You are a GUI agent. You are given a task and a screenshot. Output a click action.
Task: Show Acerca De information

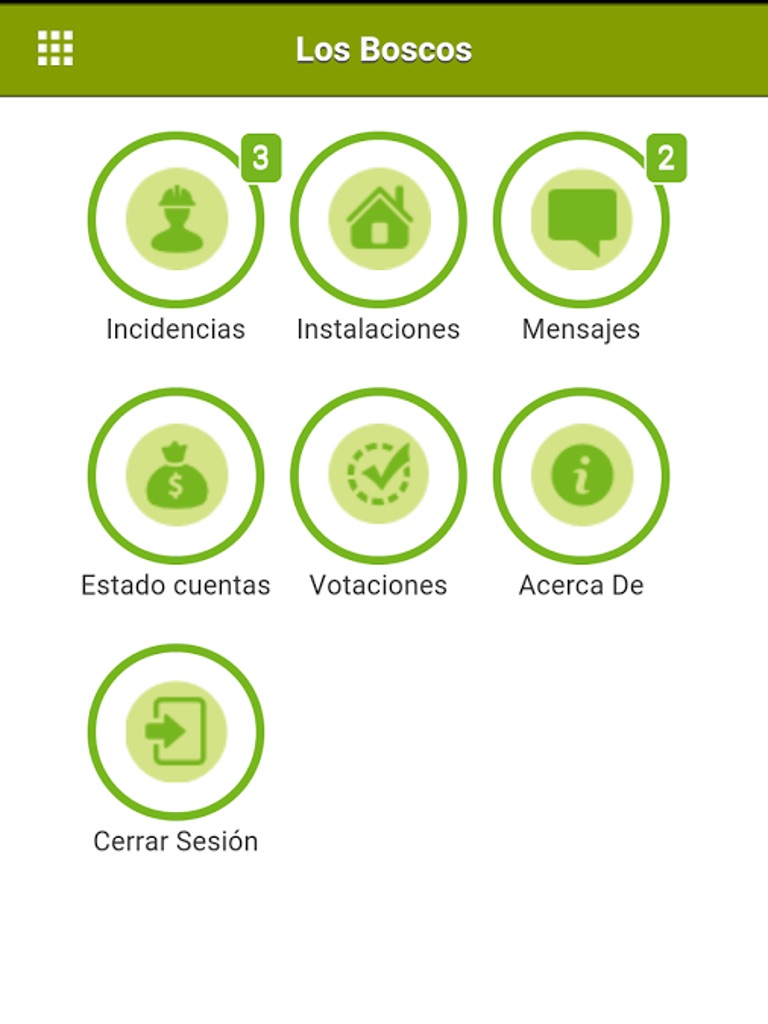[581, 475]
